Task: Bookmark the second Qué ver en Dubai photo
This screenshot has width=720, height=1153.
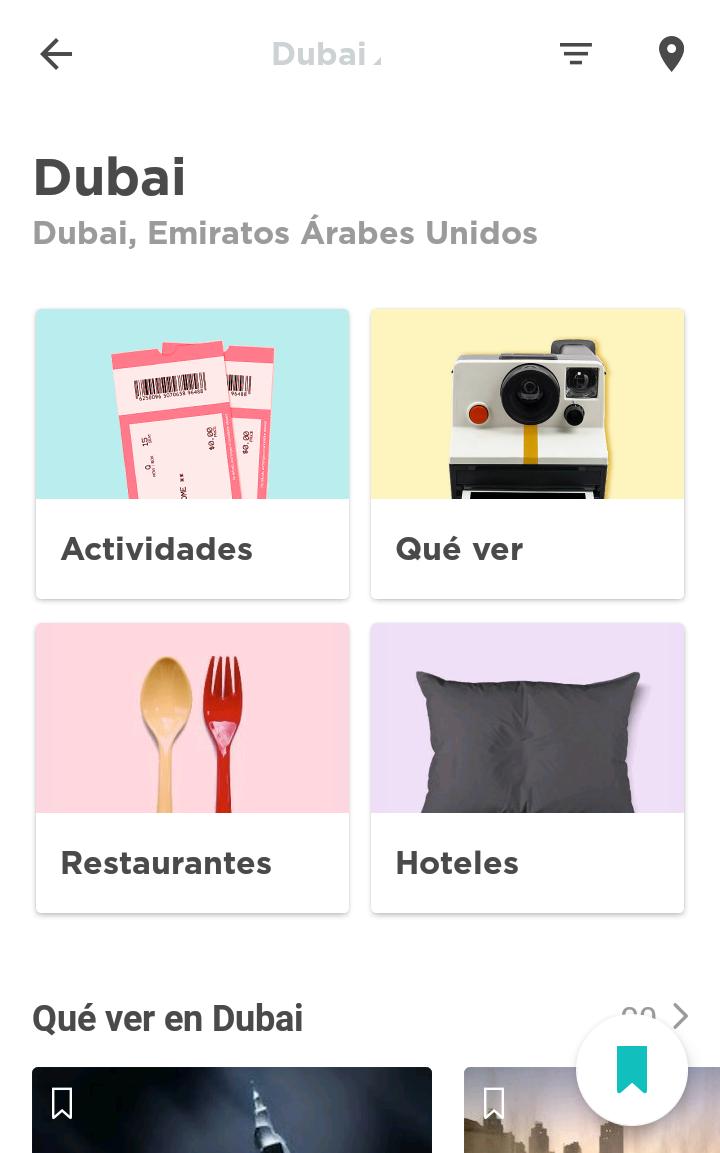Action: pyautogui.click(x=493, y=1103)
